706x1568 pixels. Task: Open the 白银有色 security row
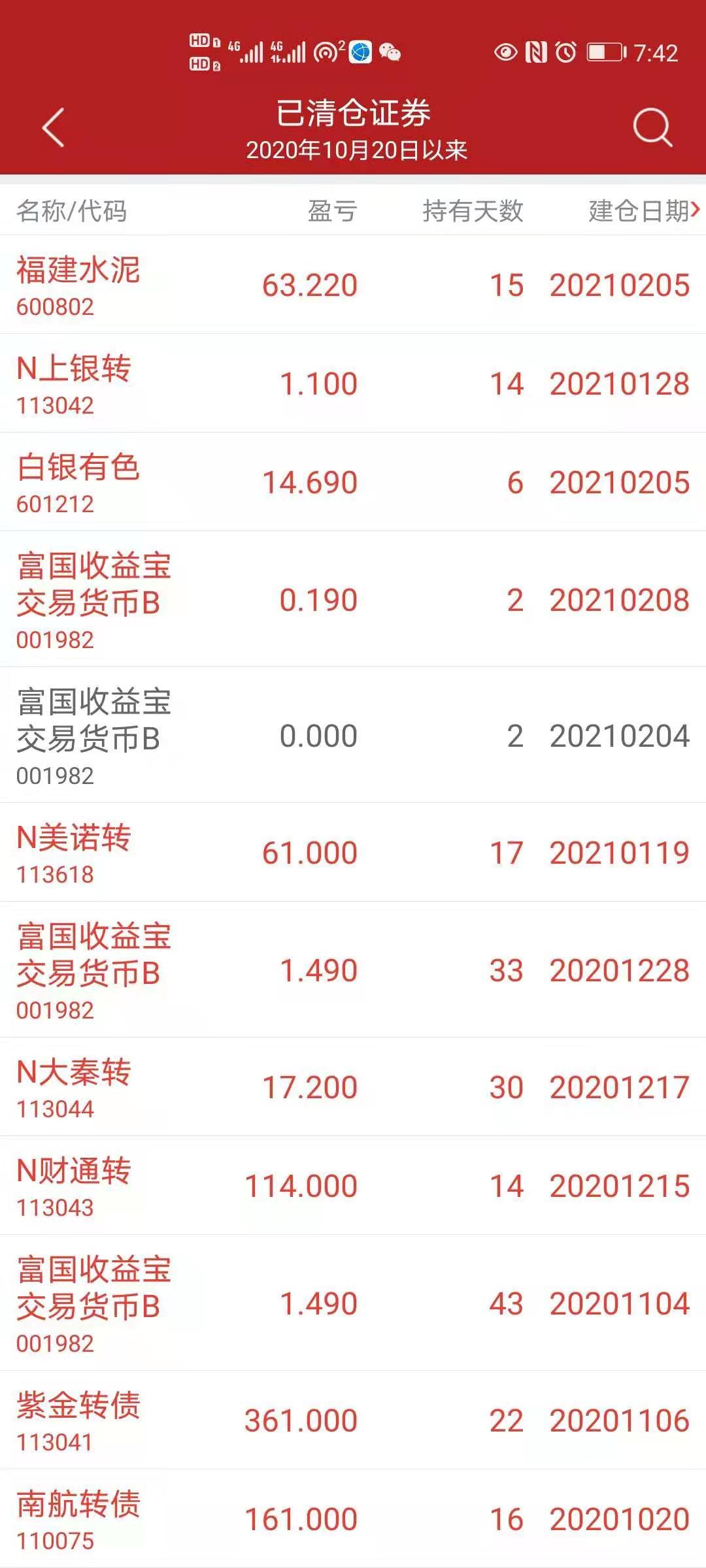click(353, 482)
